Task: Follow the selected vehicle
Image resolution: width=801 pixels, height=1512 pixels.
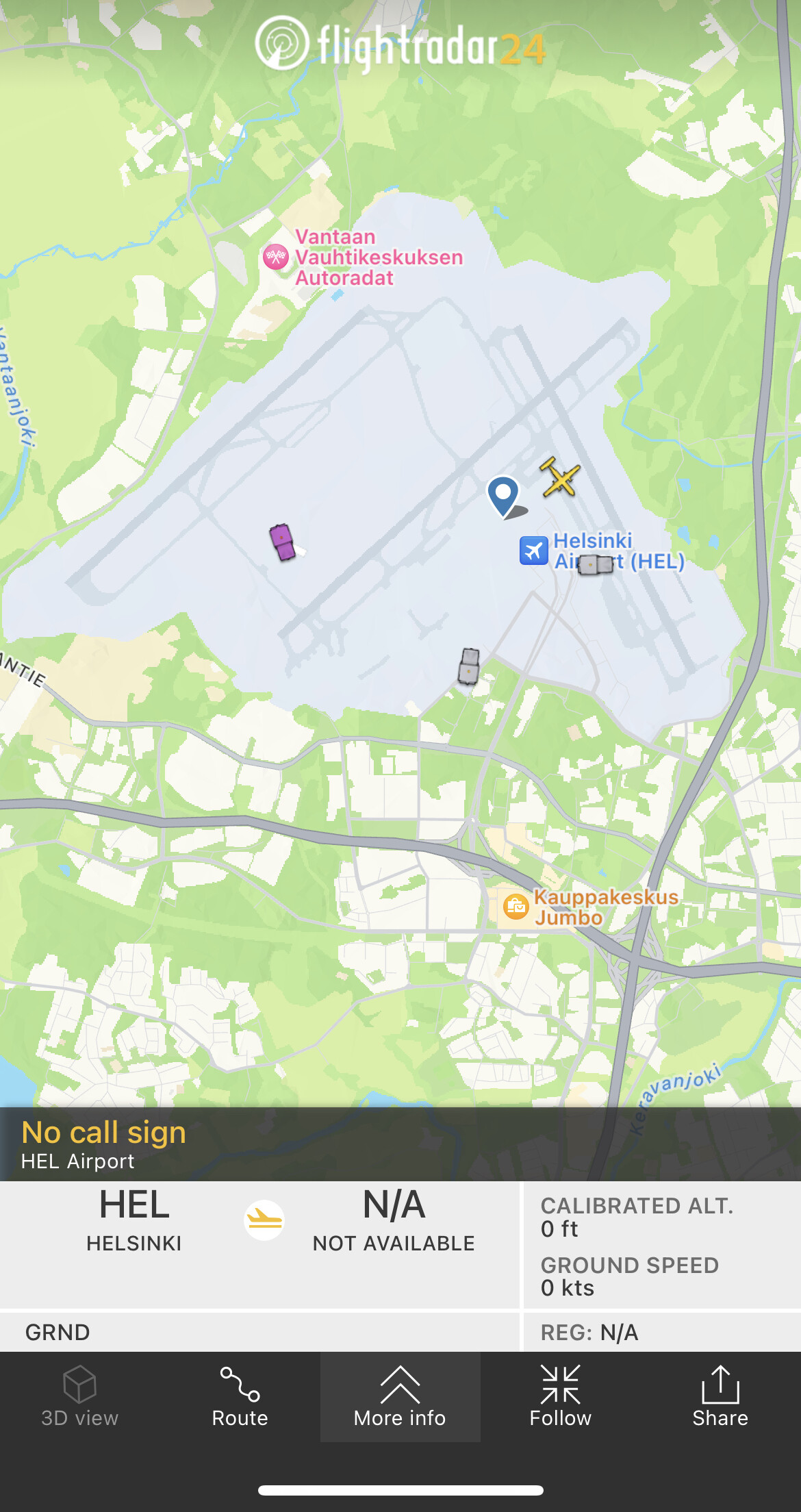Action: click(560, 1397)
